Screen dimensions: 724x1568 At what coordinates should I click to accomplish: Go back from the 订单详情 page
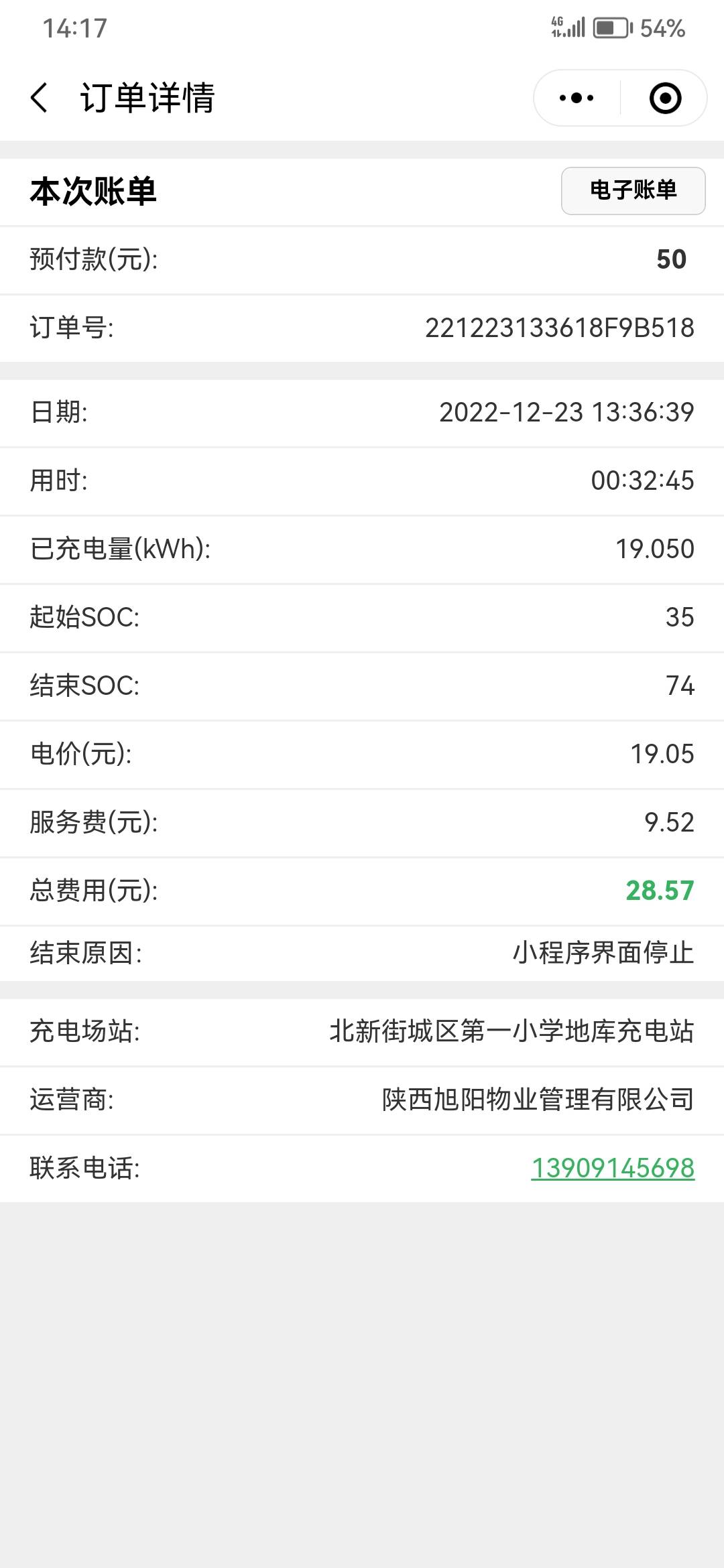click(x=40, y=98)
